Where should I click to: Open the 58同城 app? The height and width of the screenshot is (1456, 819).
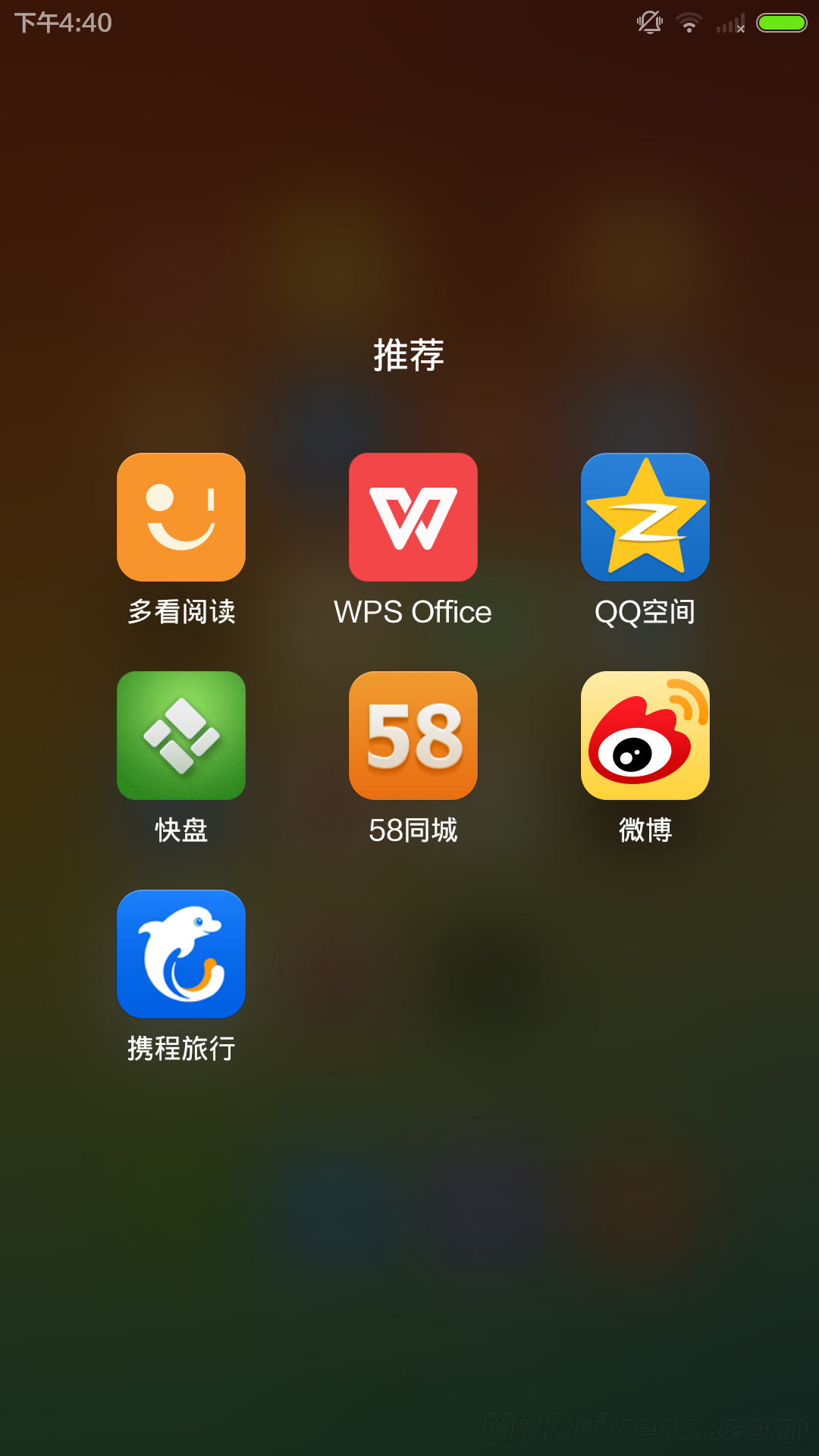(x=413, y=736)
